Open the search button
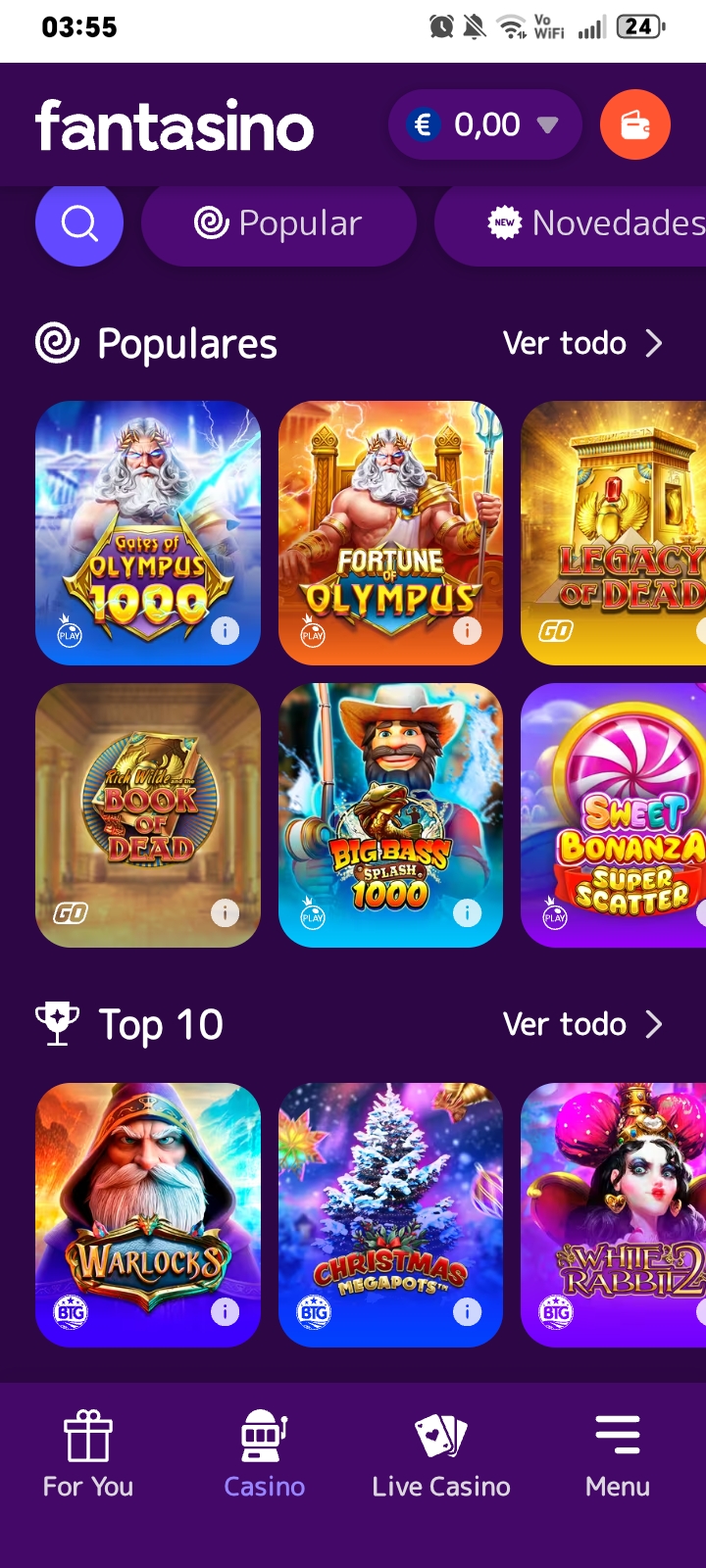Screen dimensions: 706x1568 [x=79, y=223]
